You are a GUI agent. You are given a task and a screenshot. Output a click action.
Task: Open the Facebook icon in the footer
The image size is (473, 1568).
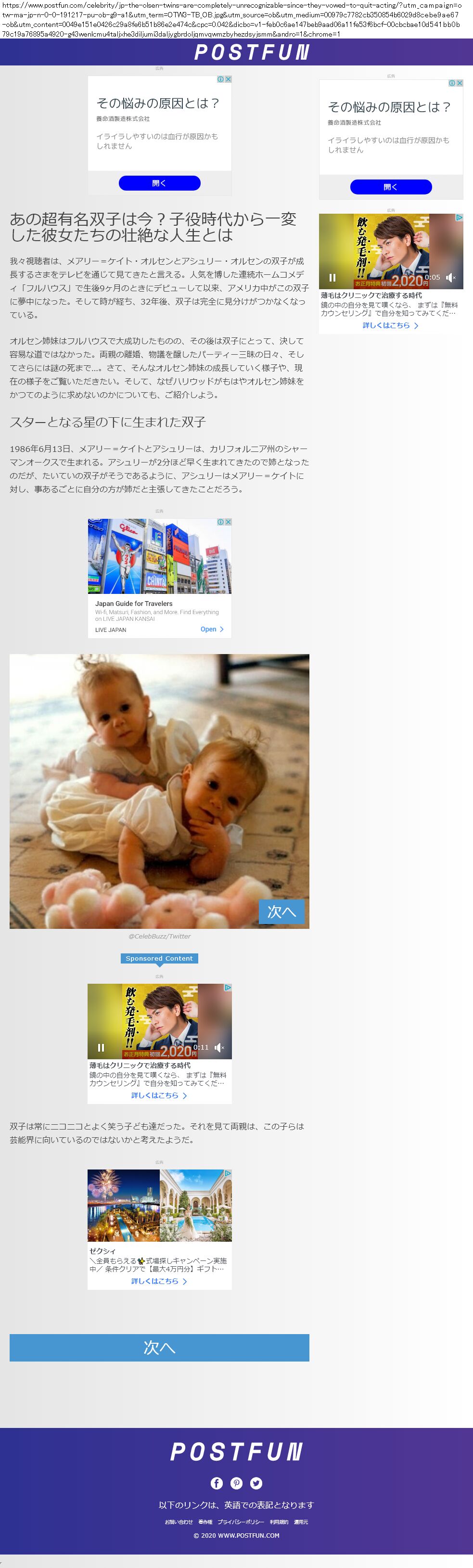click(x=217, y=1483)
